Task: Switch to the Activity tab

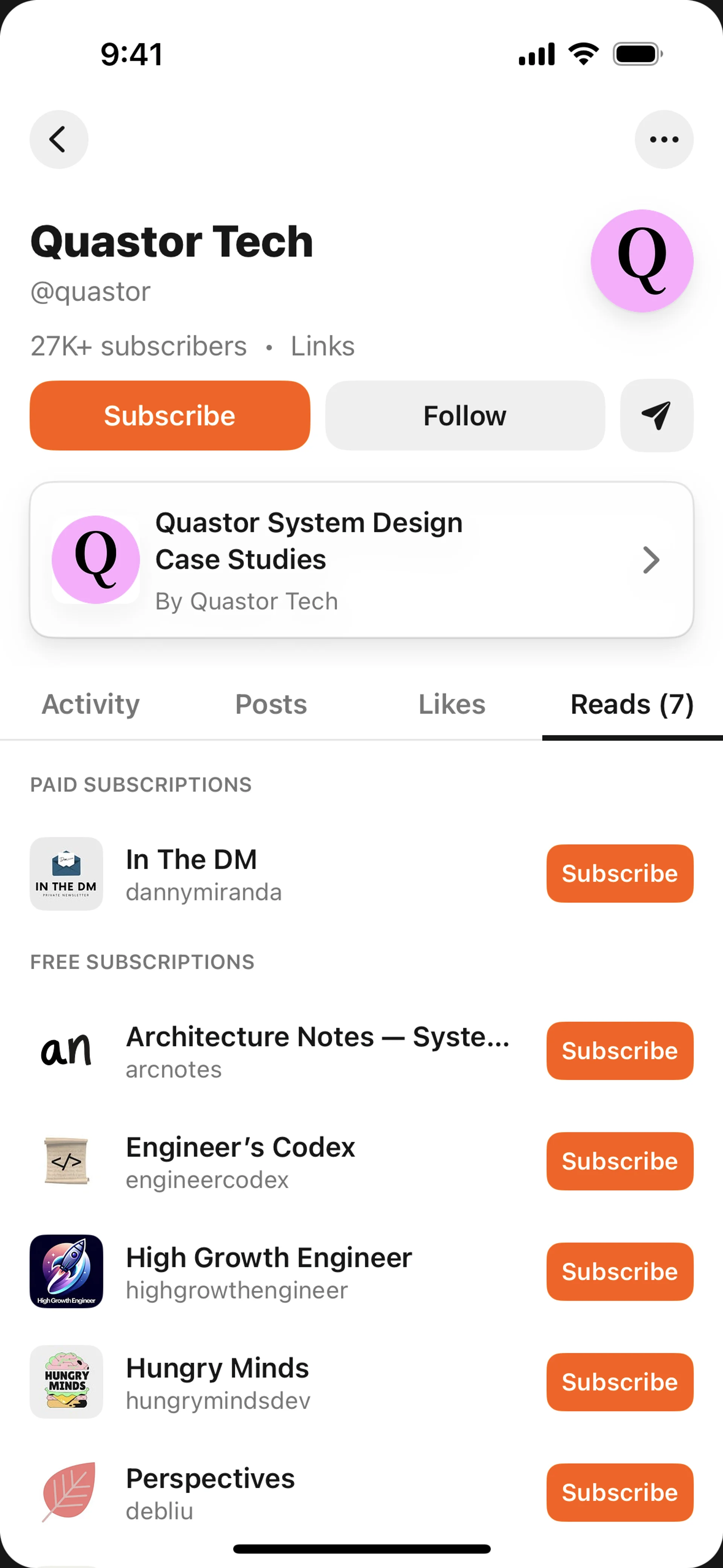Action: pos(91,704)
